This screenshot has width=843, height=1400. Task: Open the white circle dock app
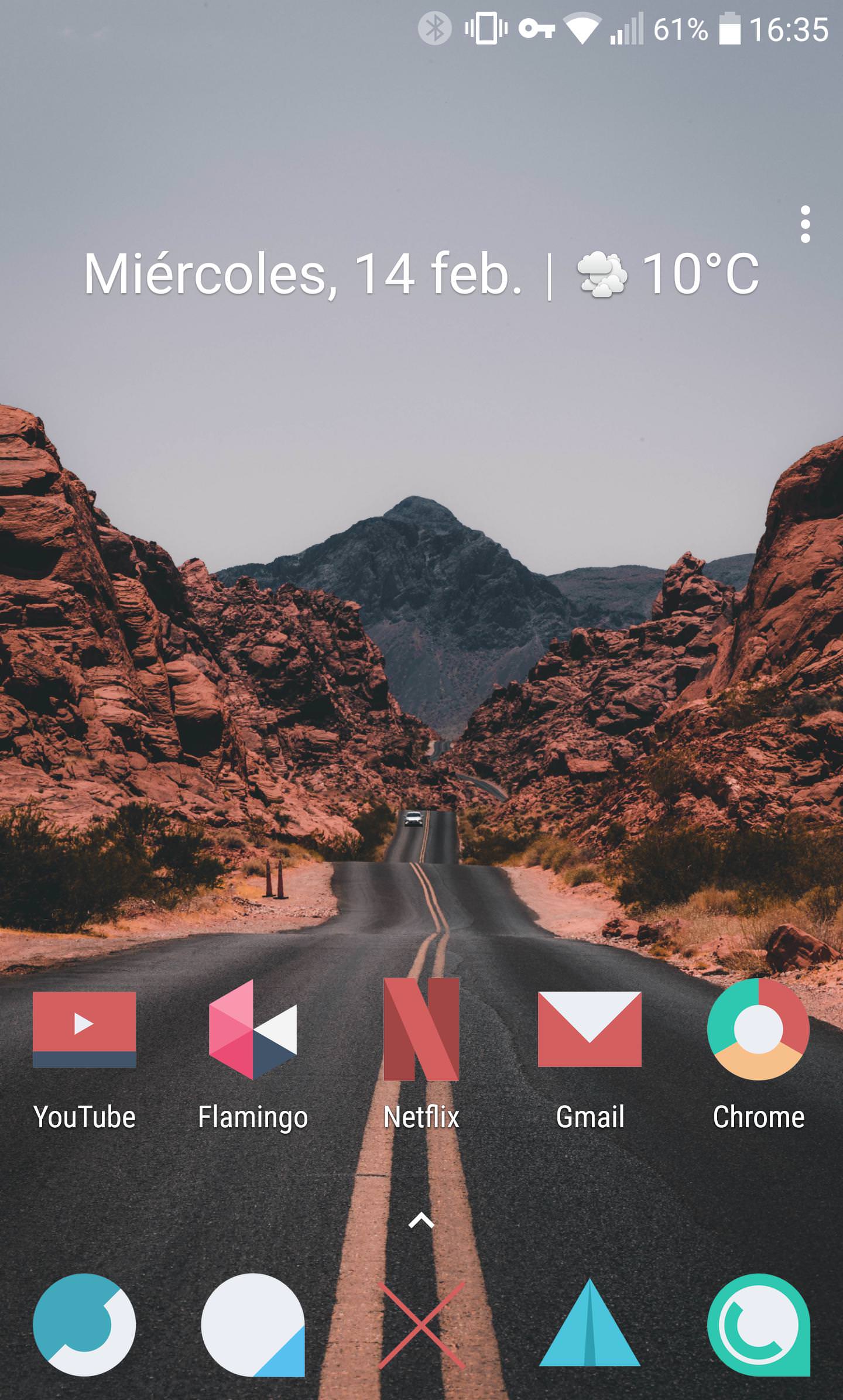point(253,1325)
